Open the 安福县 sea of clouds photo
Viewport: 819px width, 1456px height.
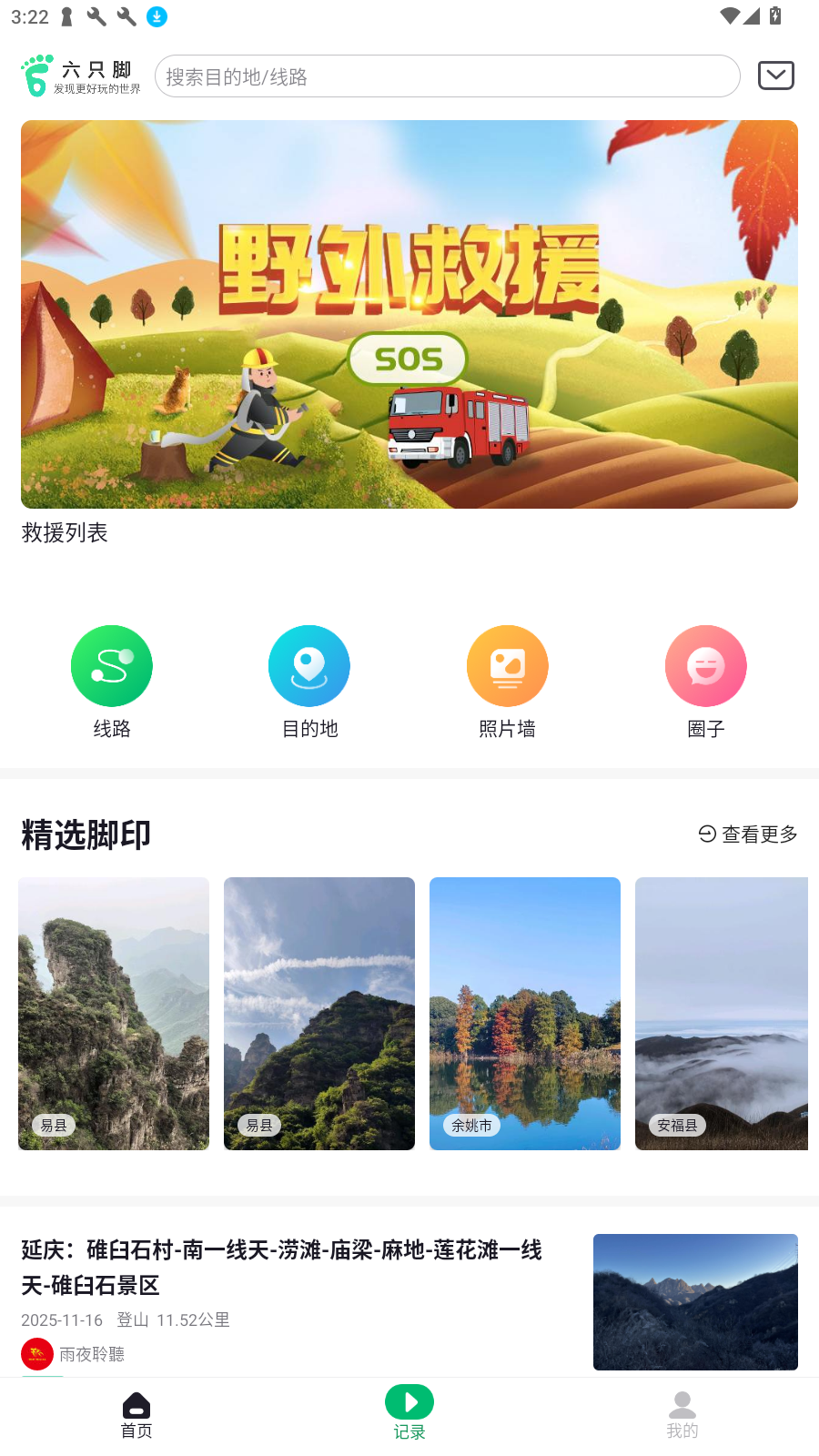(x=722, y=1013)
